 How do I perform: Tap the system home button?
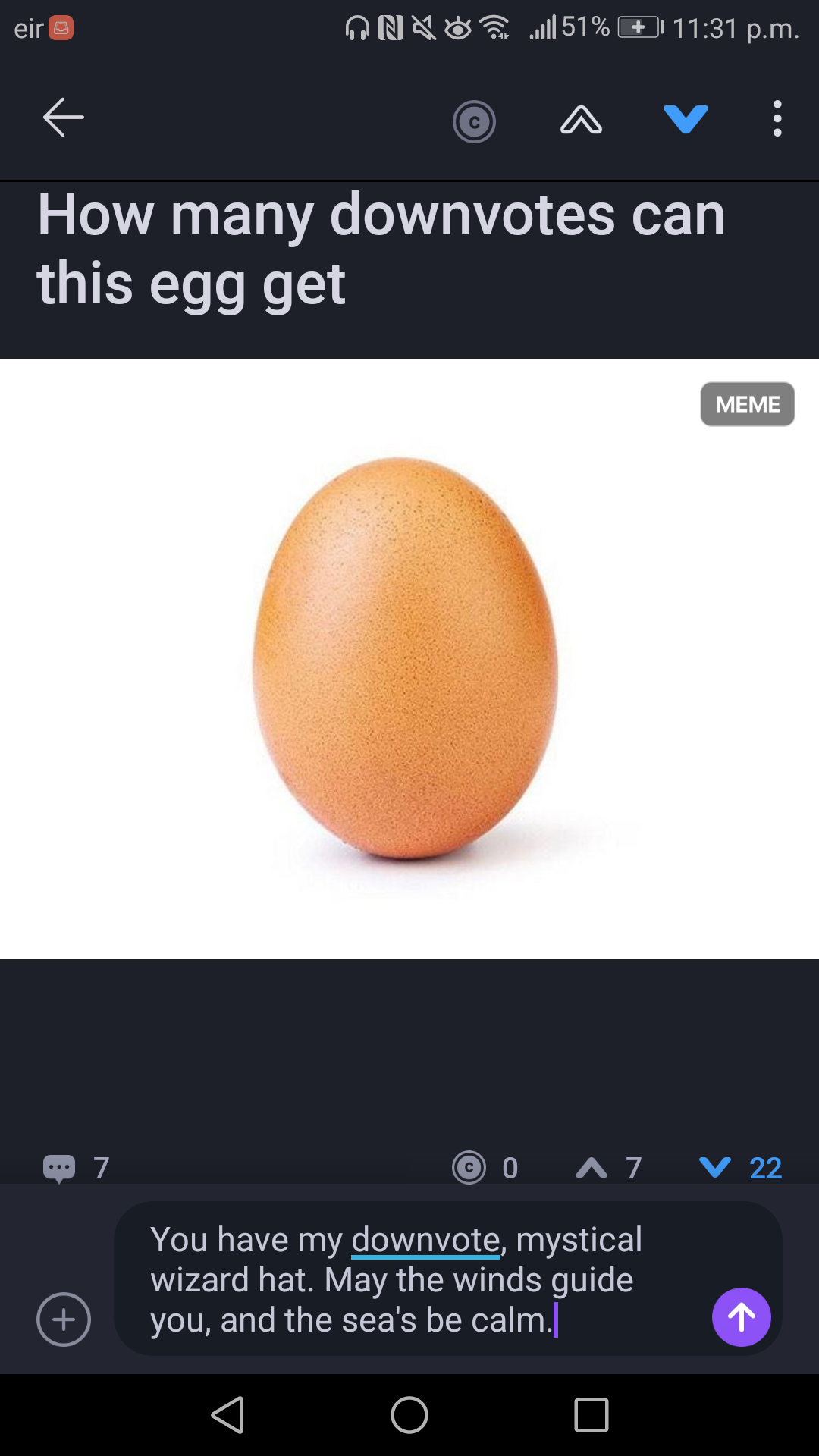409,1415
